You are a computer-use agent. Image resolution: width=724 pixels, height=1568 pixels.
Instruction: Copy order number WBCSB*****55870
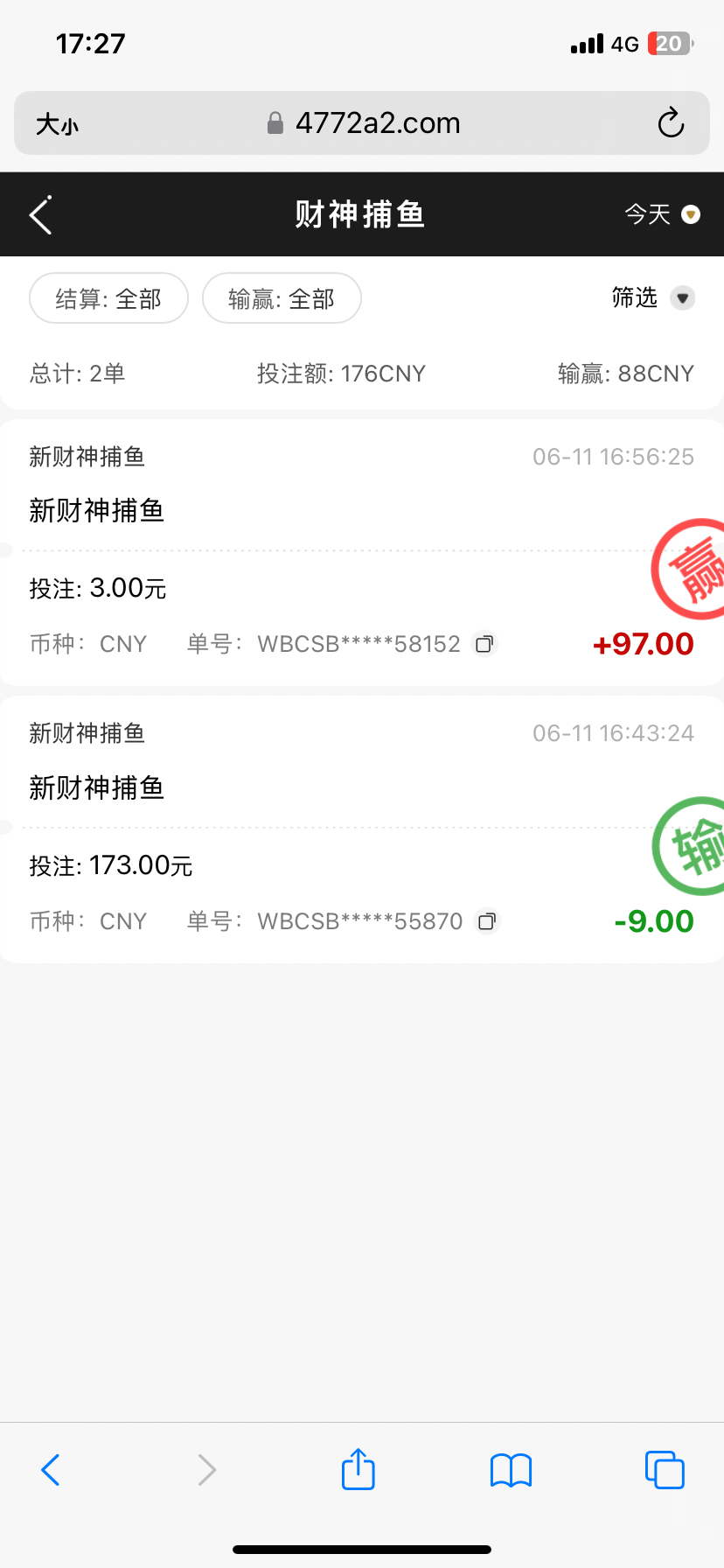pos(487,921)
